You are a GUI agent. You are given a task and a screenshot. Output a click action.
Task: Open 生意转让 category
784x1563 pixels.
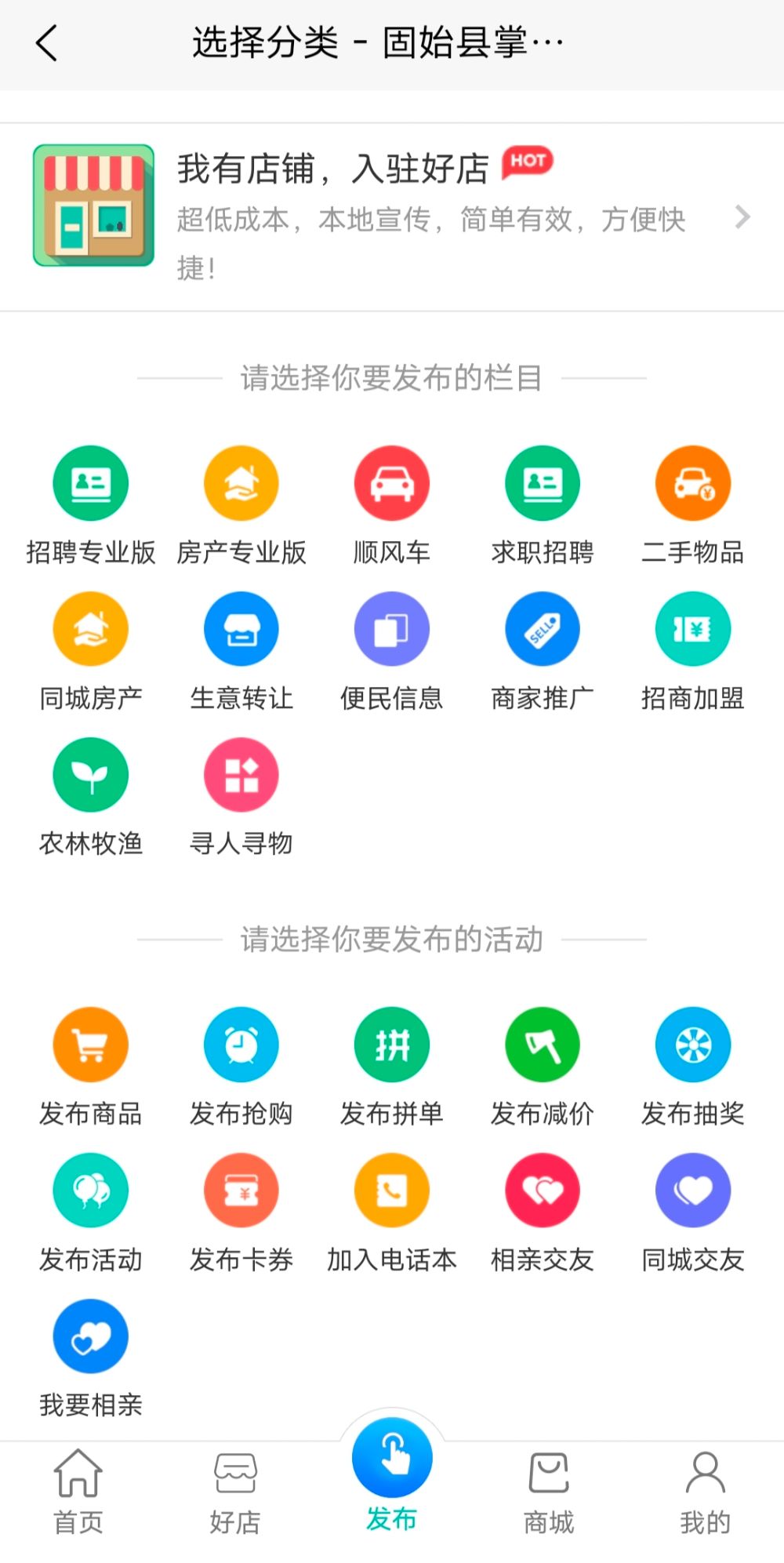(241, 649)
